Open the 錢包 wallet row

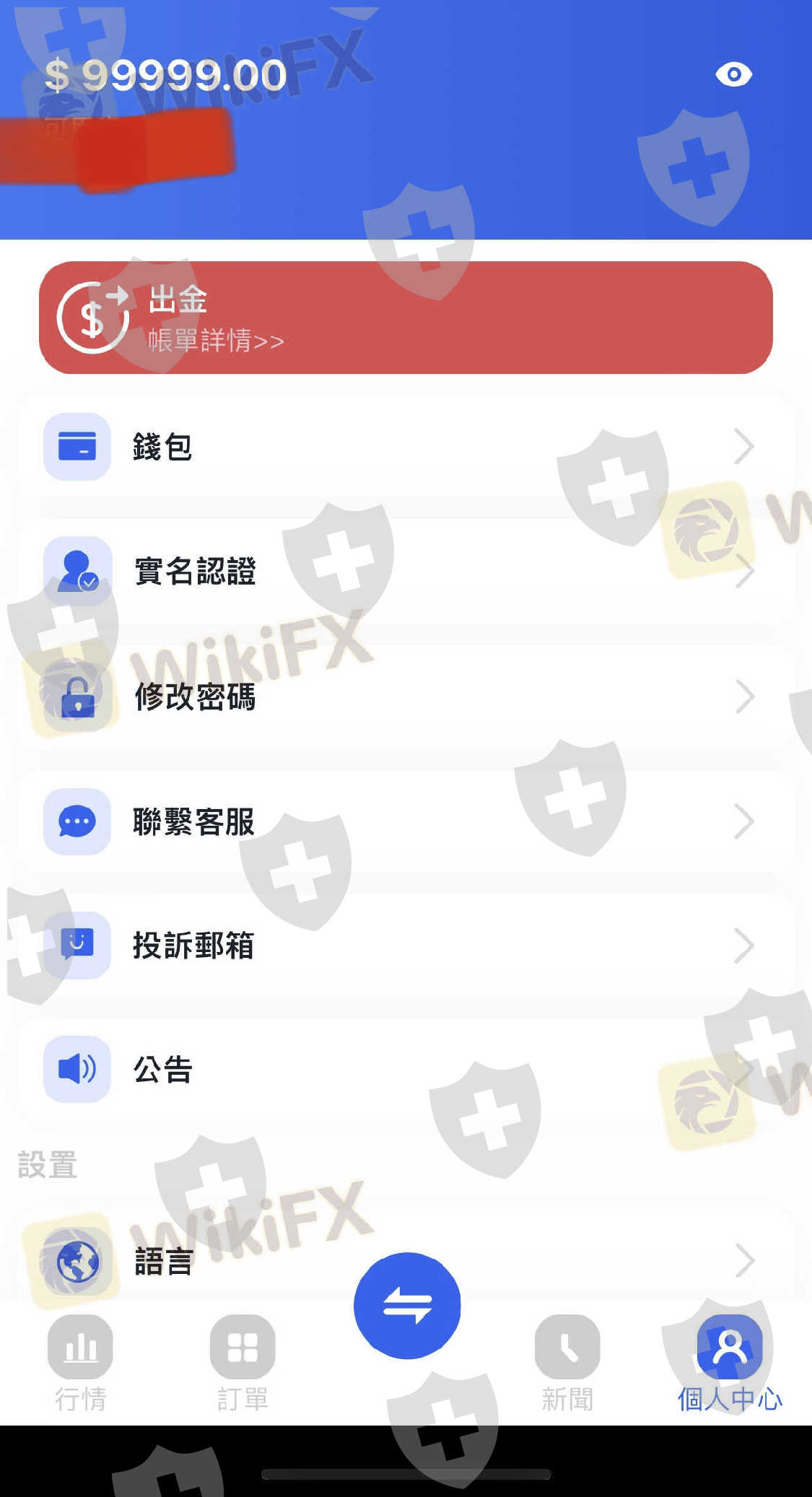click(x=406, y=447)
